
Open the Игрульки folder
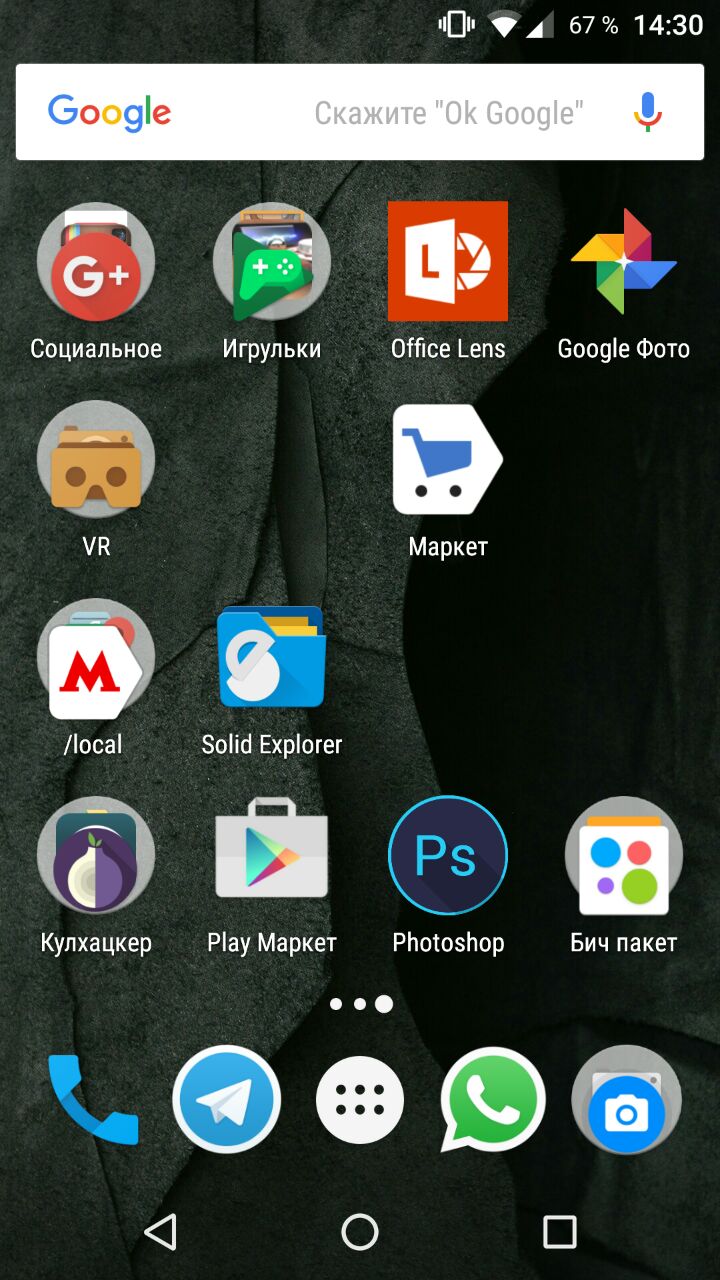pos(272,262)
